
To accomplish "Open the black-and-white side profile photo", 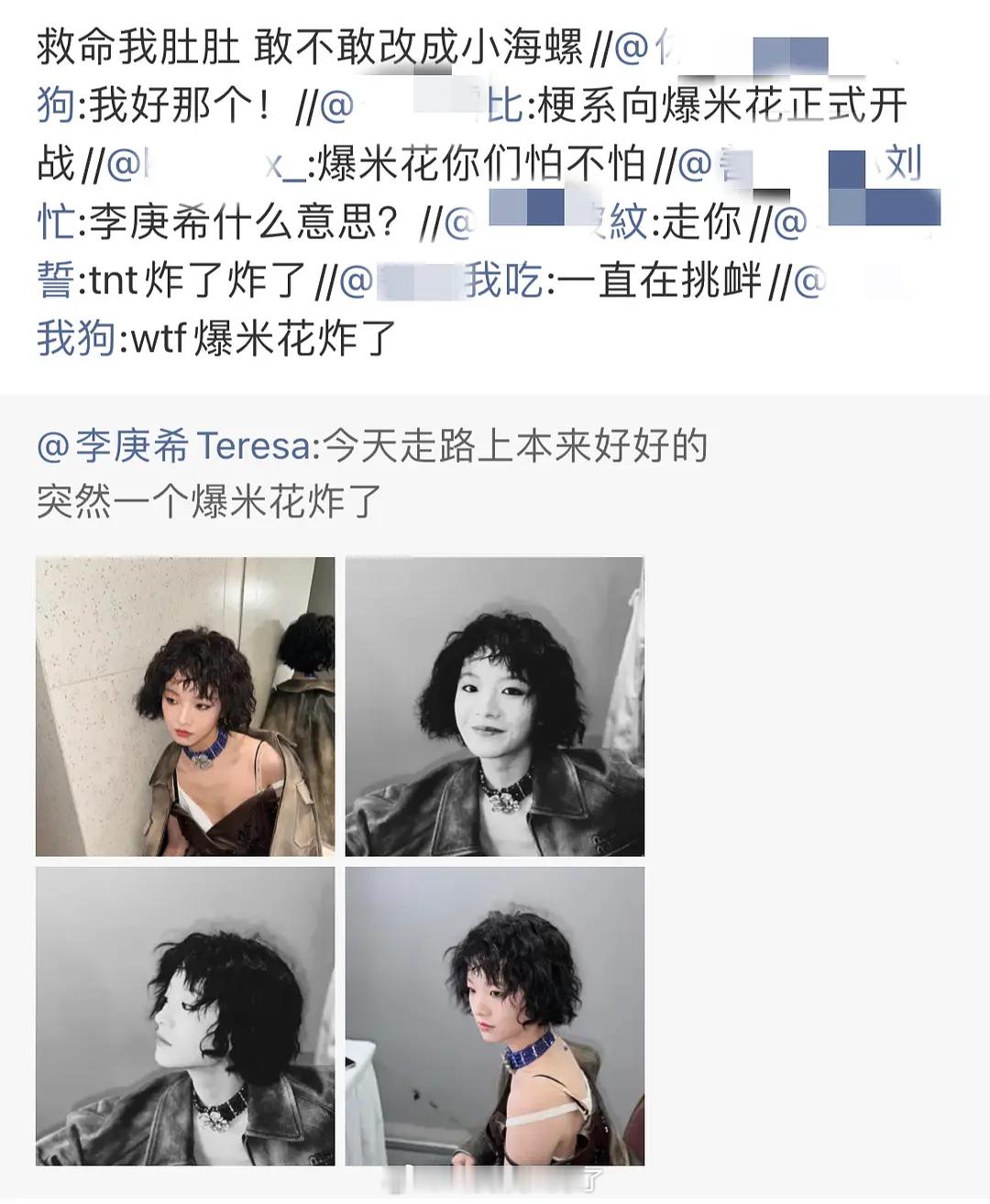I will click(185, 1016).
